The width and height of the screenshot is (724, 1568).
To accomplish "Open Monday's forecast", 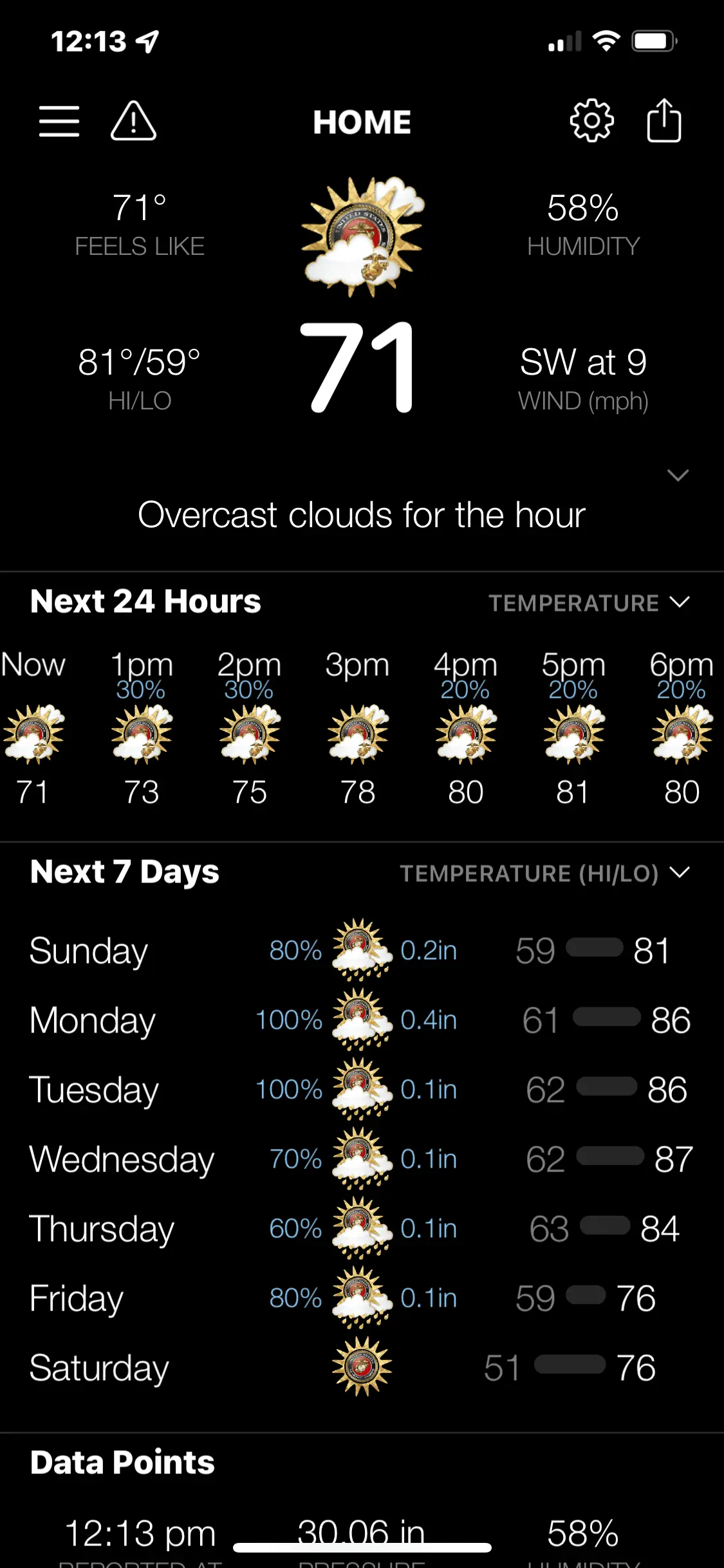I will [x=362, y=1020].
